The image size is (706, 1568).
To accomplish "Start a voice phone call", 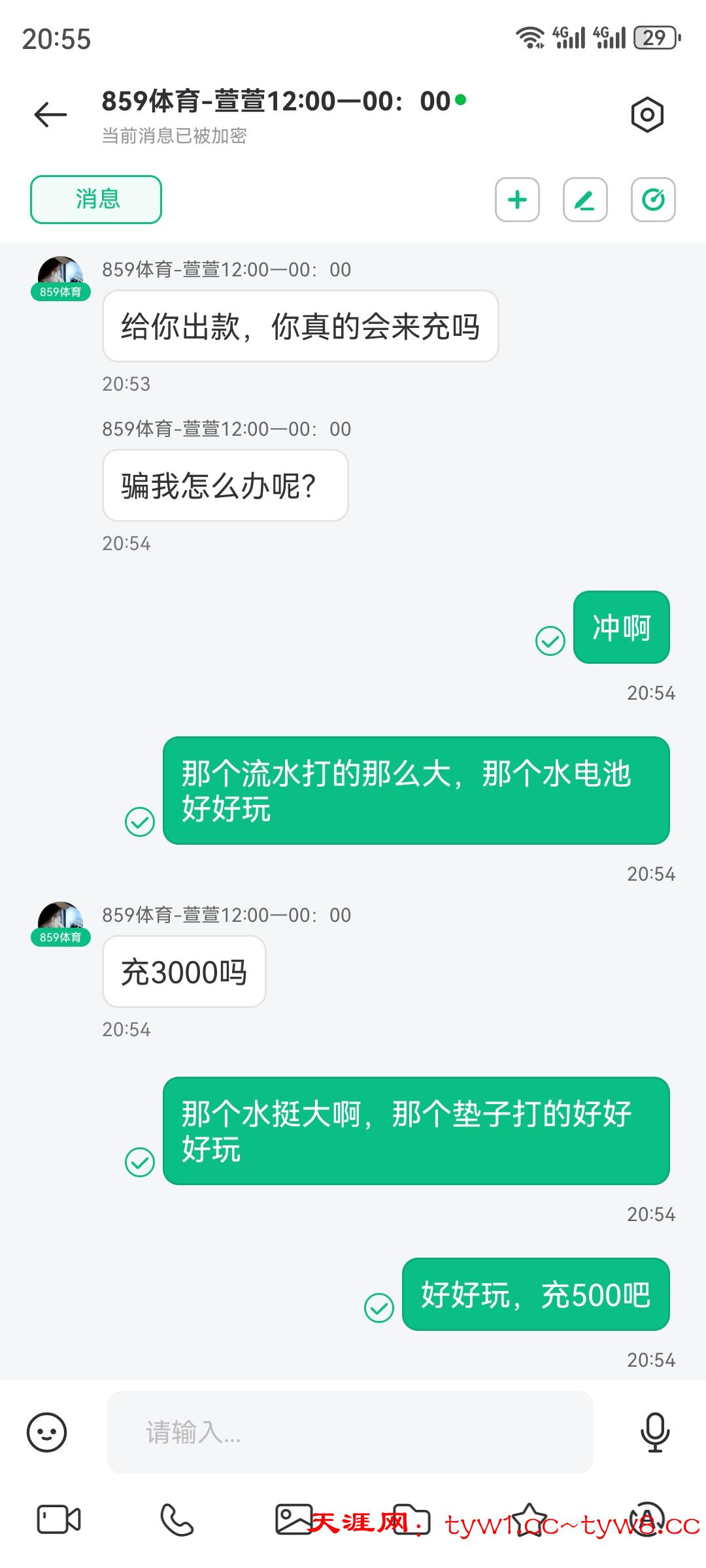I will (177, 1520).
